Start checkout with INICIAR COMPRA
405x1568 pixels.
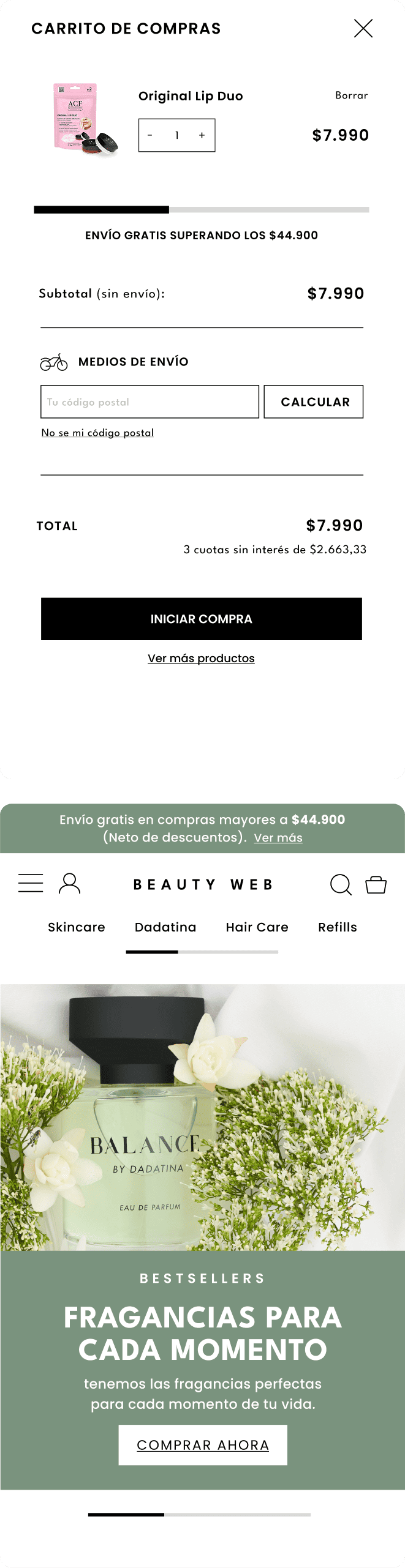pyautogui.click(x=201, y=619)
